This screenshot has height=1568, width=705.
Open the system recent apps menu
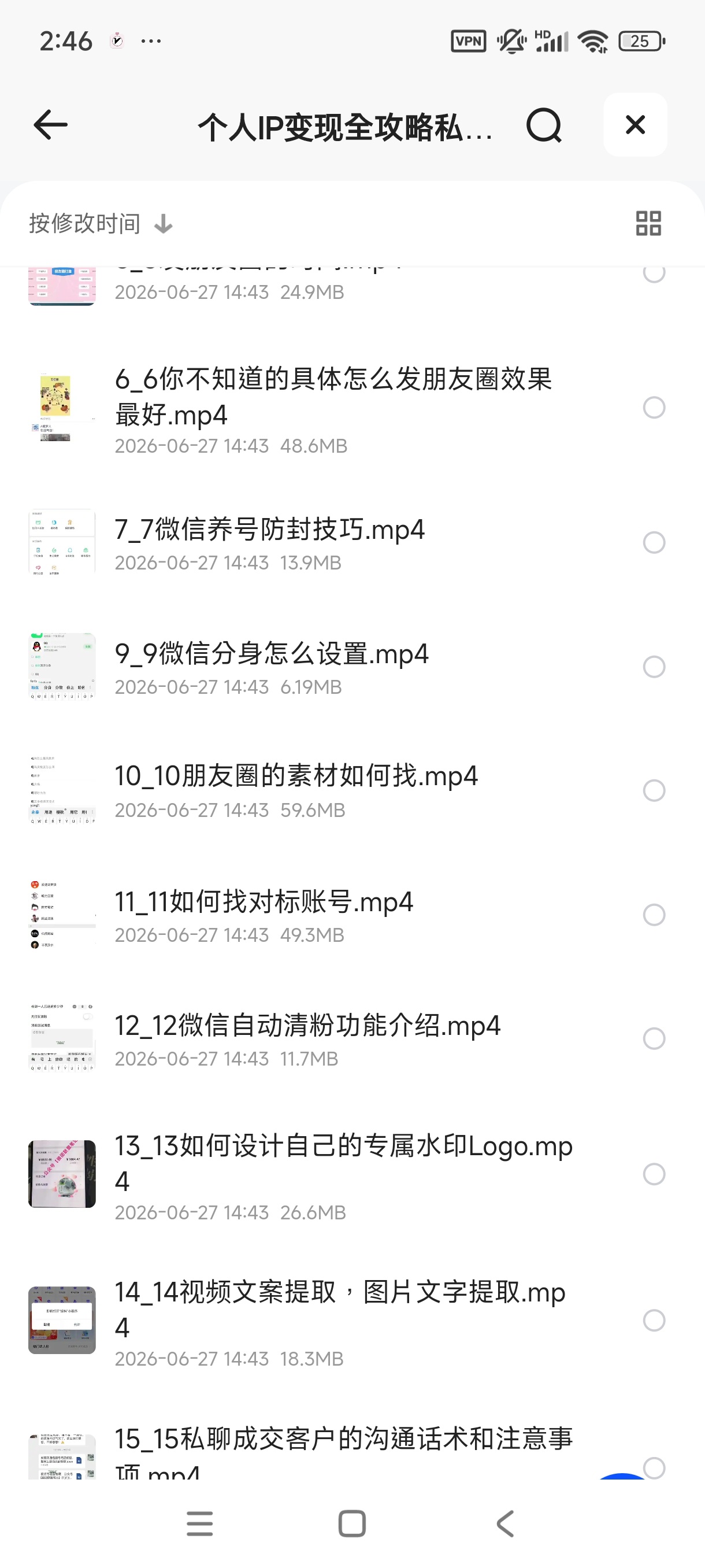click(x=199, y=1524)
